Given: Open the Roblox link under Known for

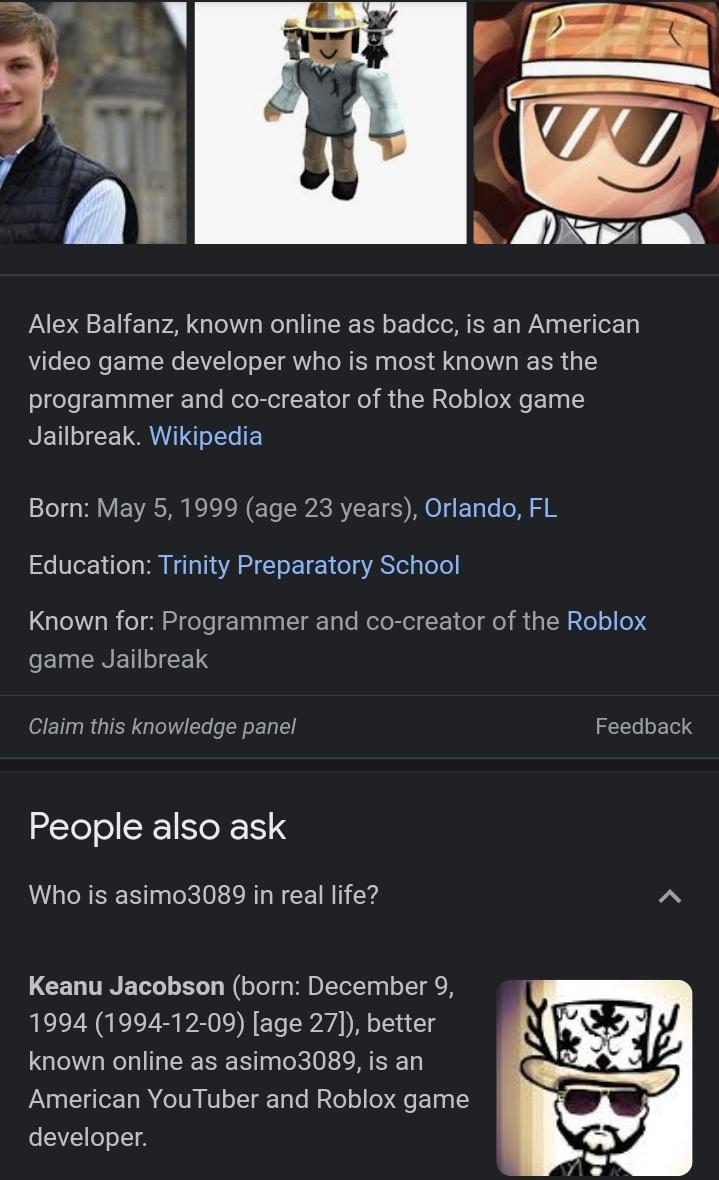Looking at the screenshot, I should click(606, 621).
